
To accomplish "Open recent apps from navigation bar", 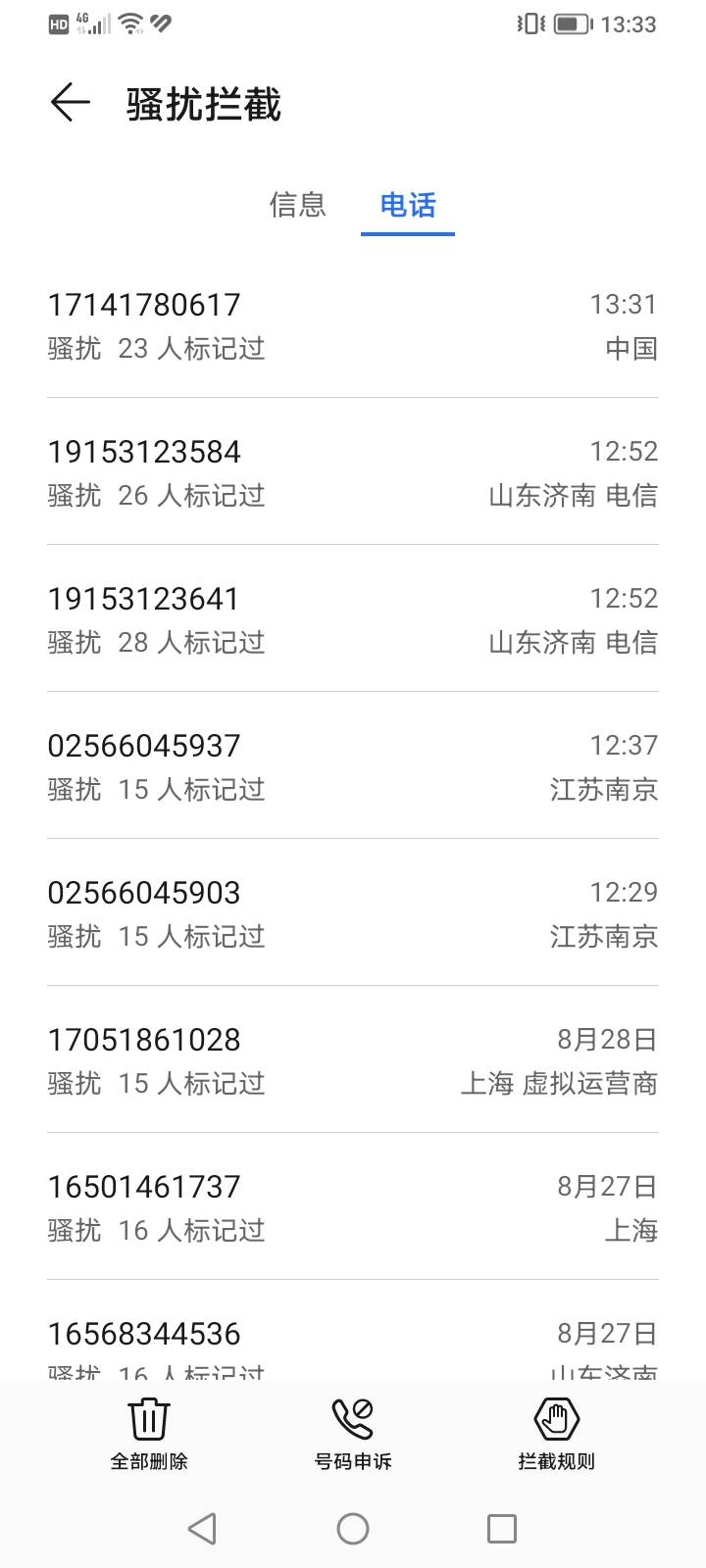I will (x=502, y=1529).
